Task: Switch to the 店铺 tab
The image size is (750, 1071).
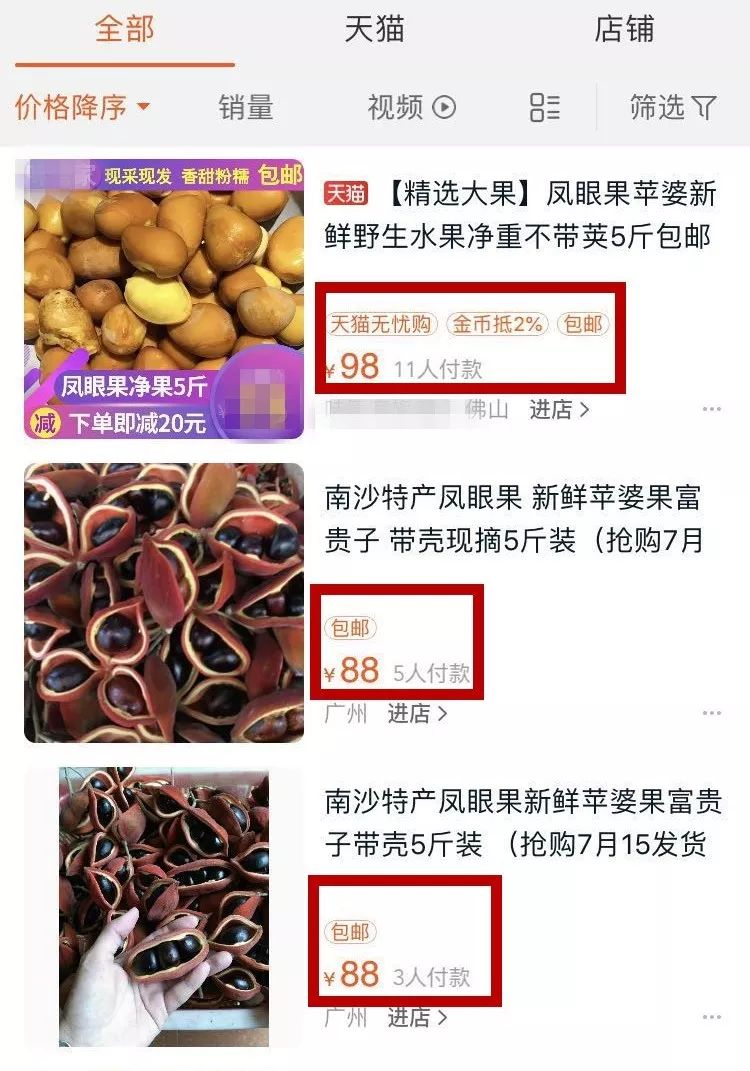Action: tap(626, 31)
